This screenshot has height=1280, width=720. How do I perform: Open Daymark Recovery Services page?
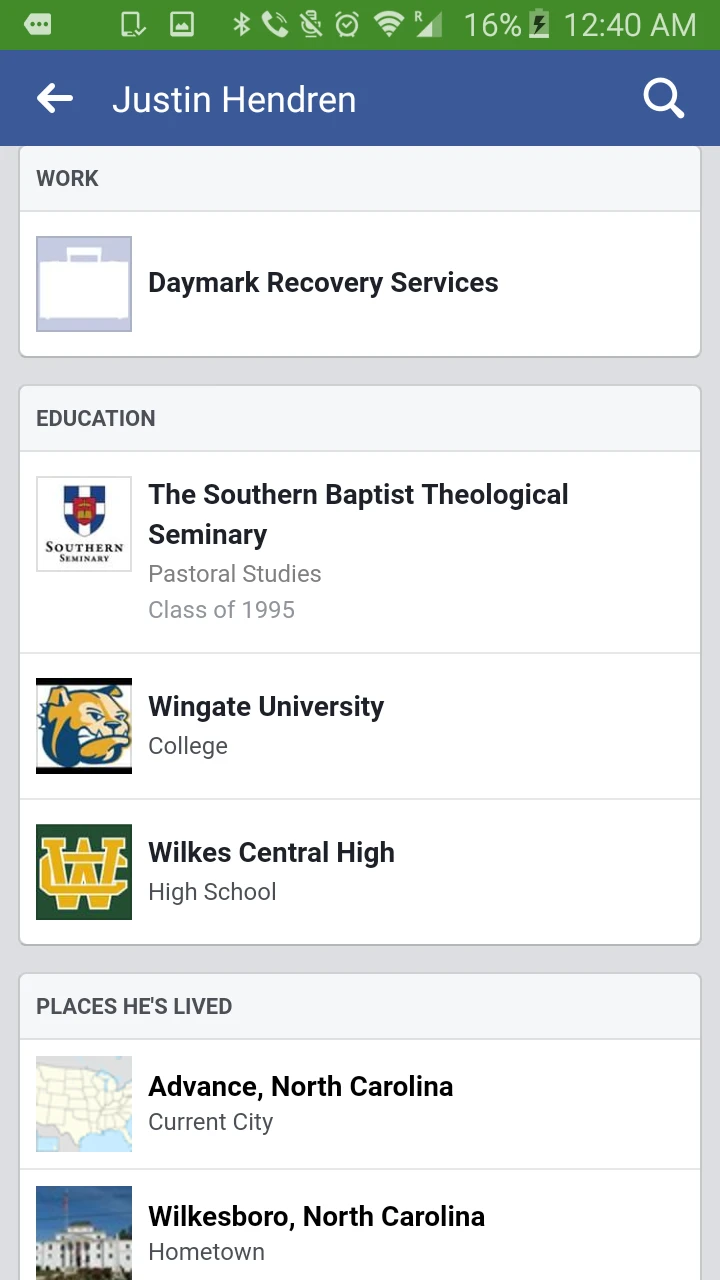(322, 283)
